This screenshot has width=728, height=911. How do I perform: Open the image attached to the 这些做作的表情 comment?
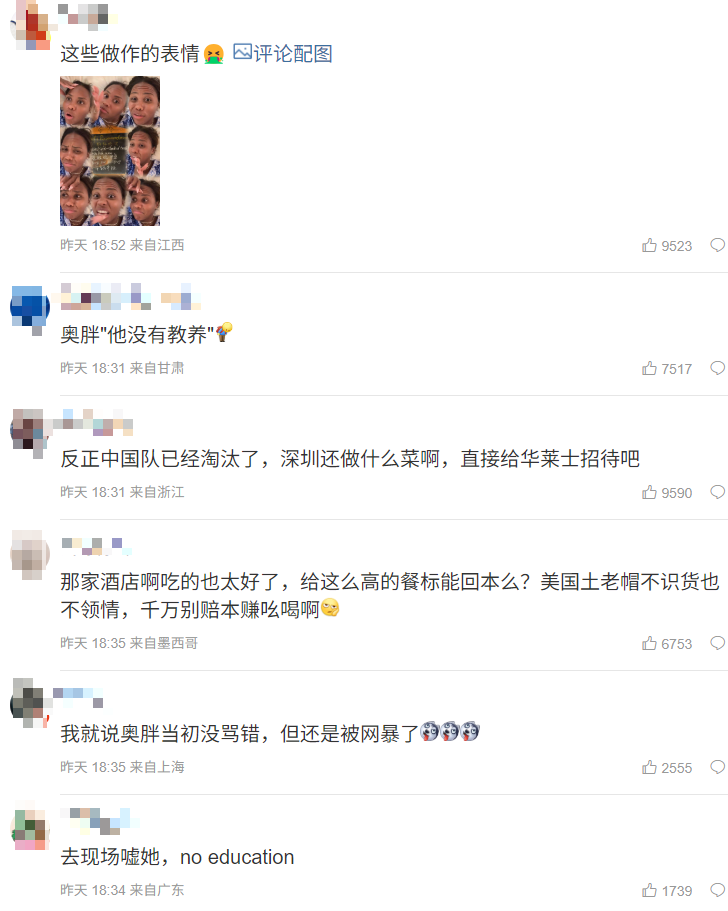(x=110, y=151)
